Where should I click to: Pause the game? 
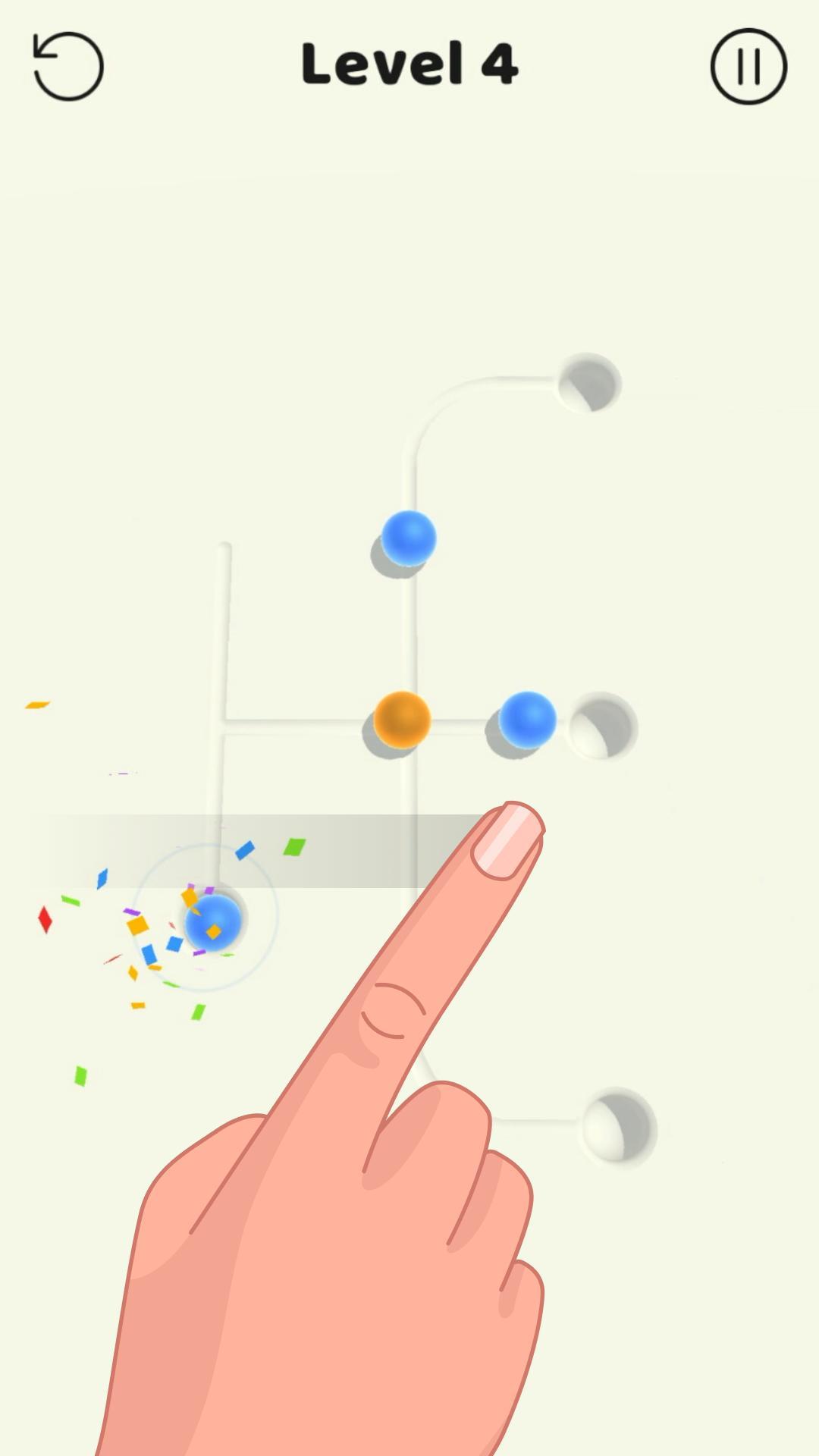(x=748, y=67)
